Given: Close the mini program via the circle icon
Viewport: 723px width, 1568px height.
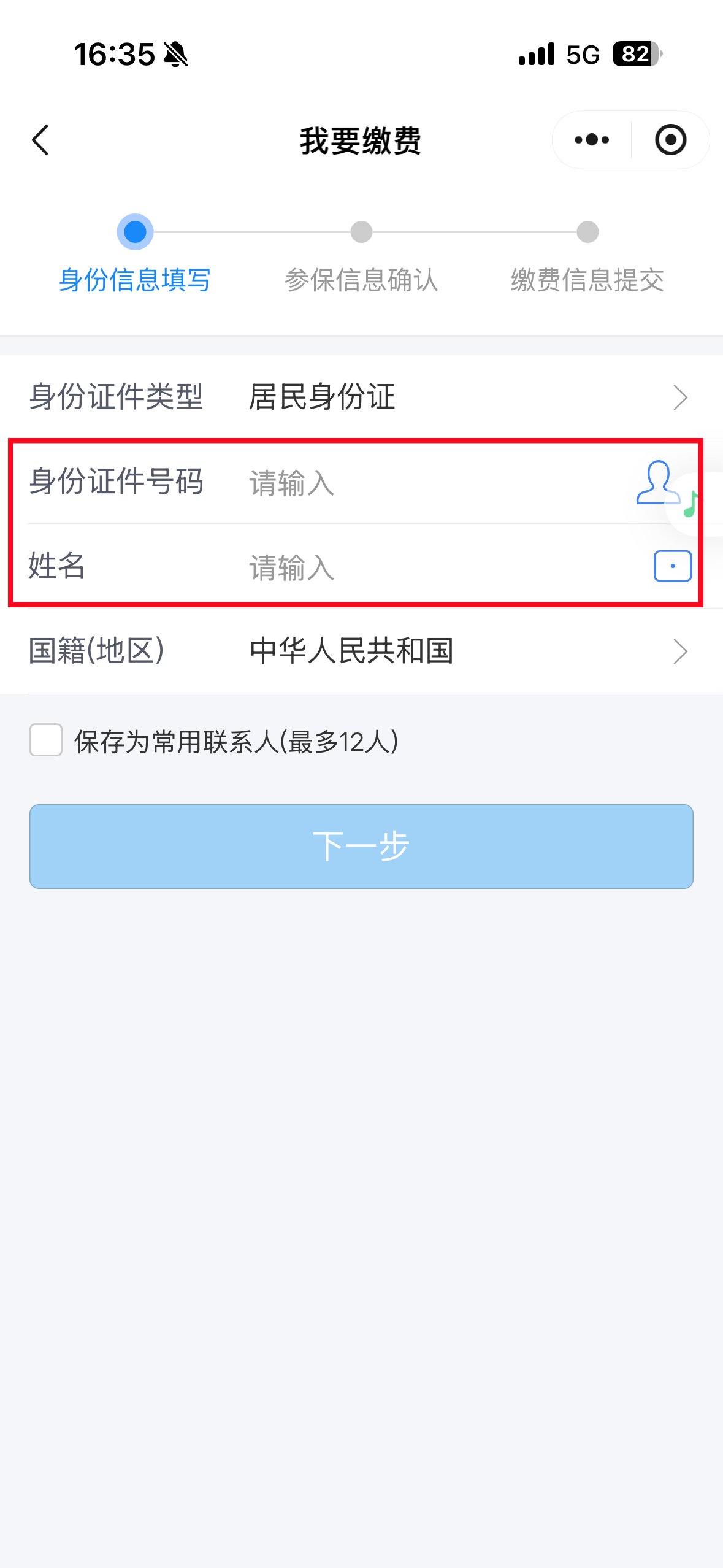Looking at the screenshot, I should click(x=670, y=140).
